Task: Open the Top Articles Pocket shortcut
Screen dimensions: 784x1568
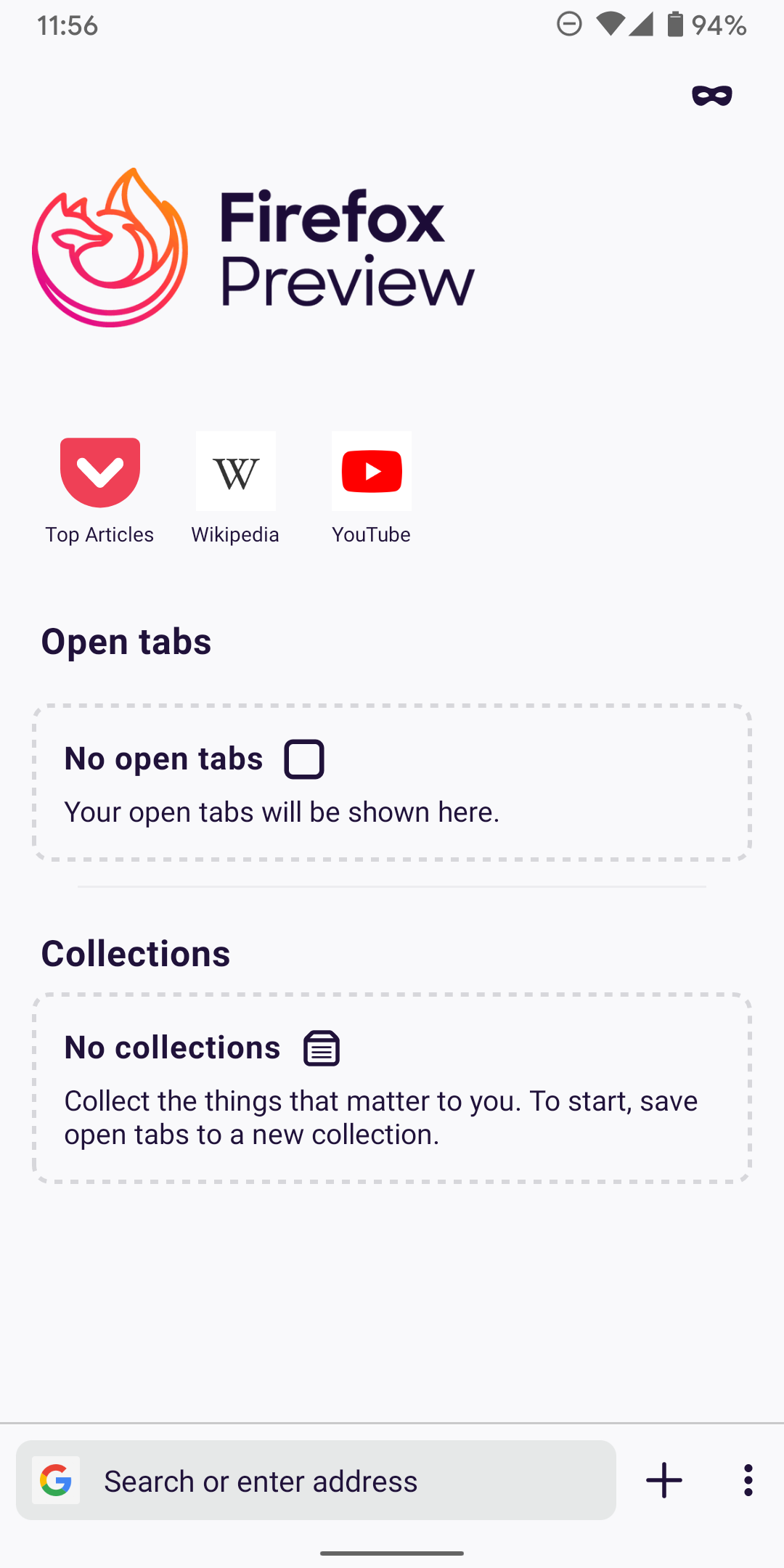Action: click(99, 472)
